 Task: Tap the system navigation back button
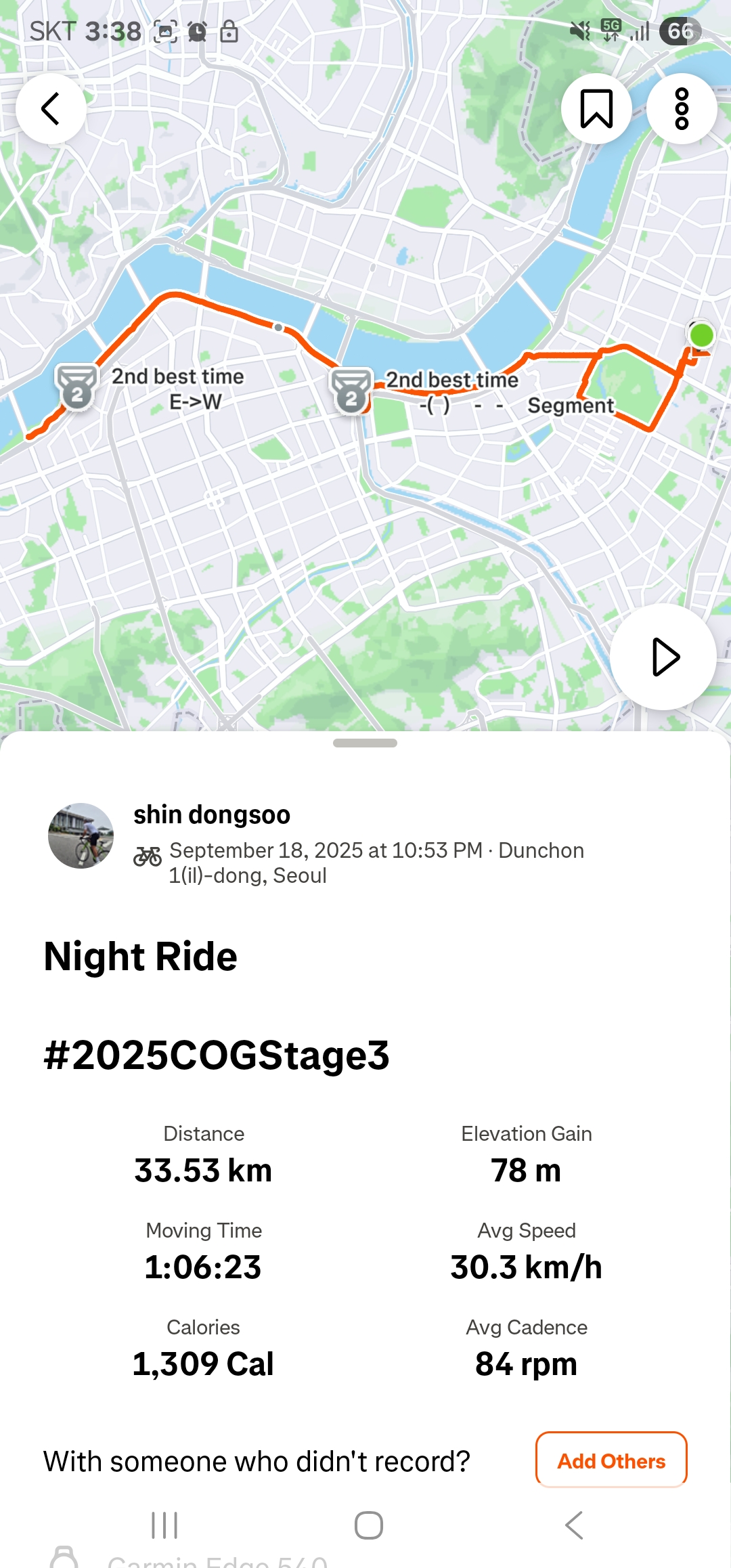click(573, 1525)
